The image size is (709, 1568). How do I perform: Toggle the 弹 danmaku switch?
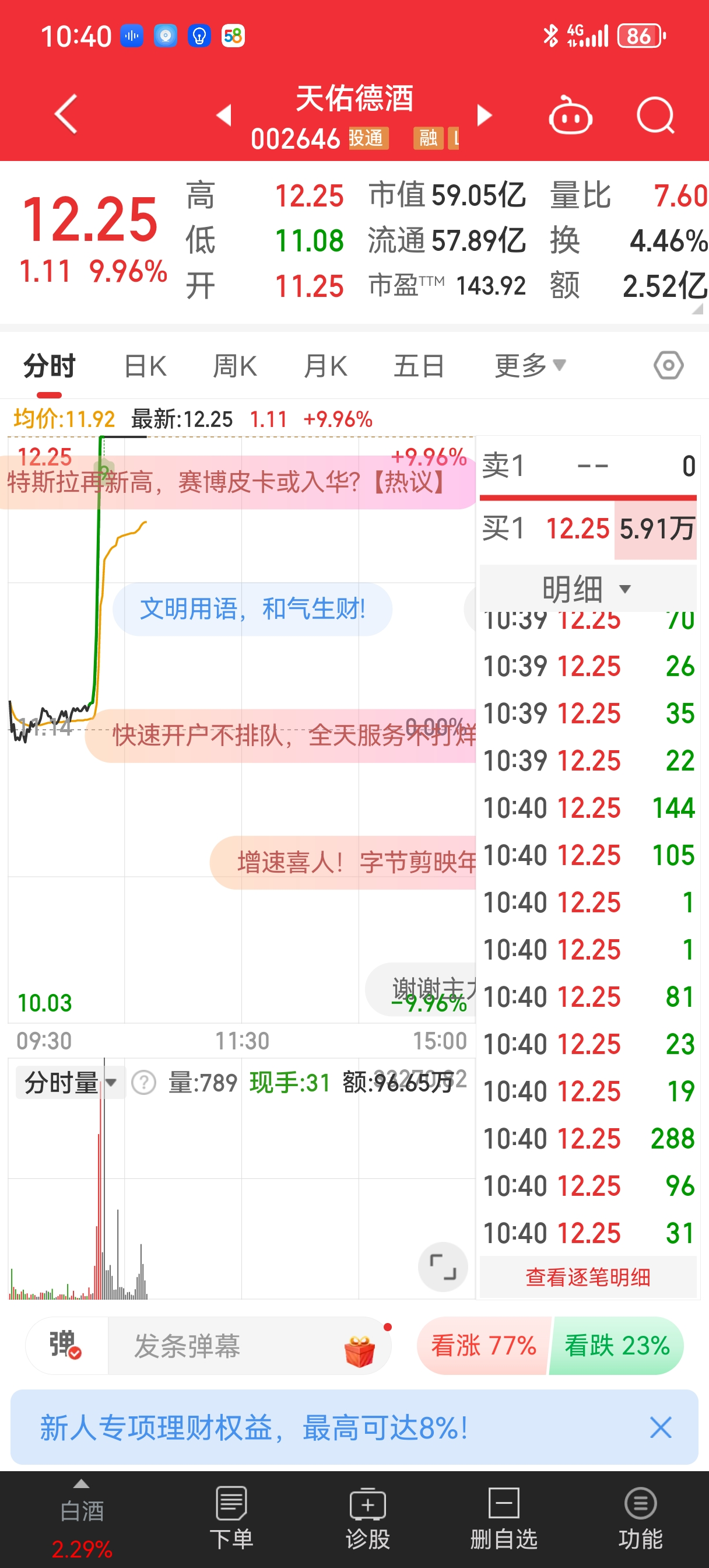tap(66, 1346)
